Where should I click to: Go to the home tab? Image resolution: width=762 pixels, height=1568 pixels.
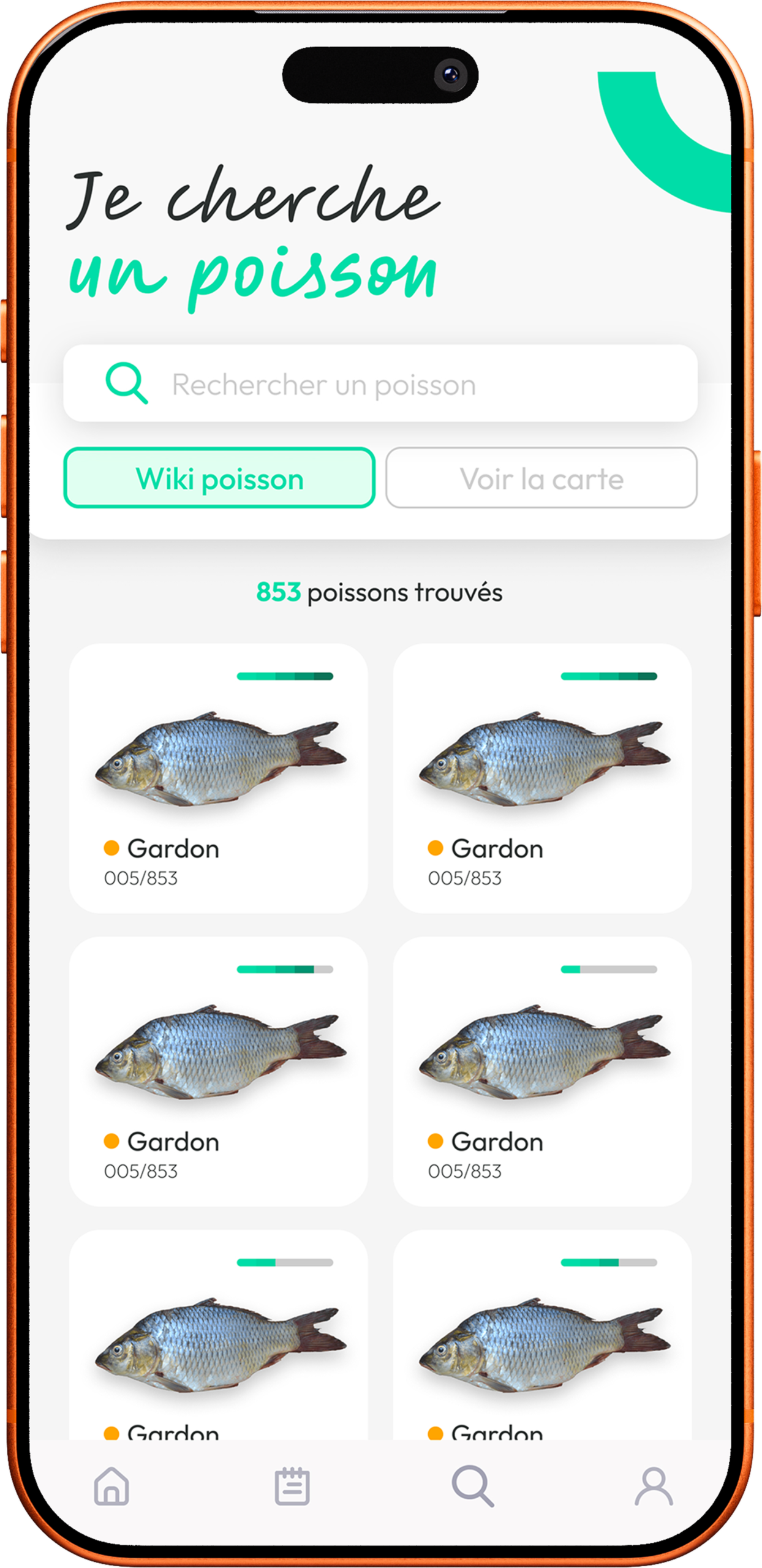(x=111, y=1485)
